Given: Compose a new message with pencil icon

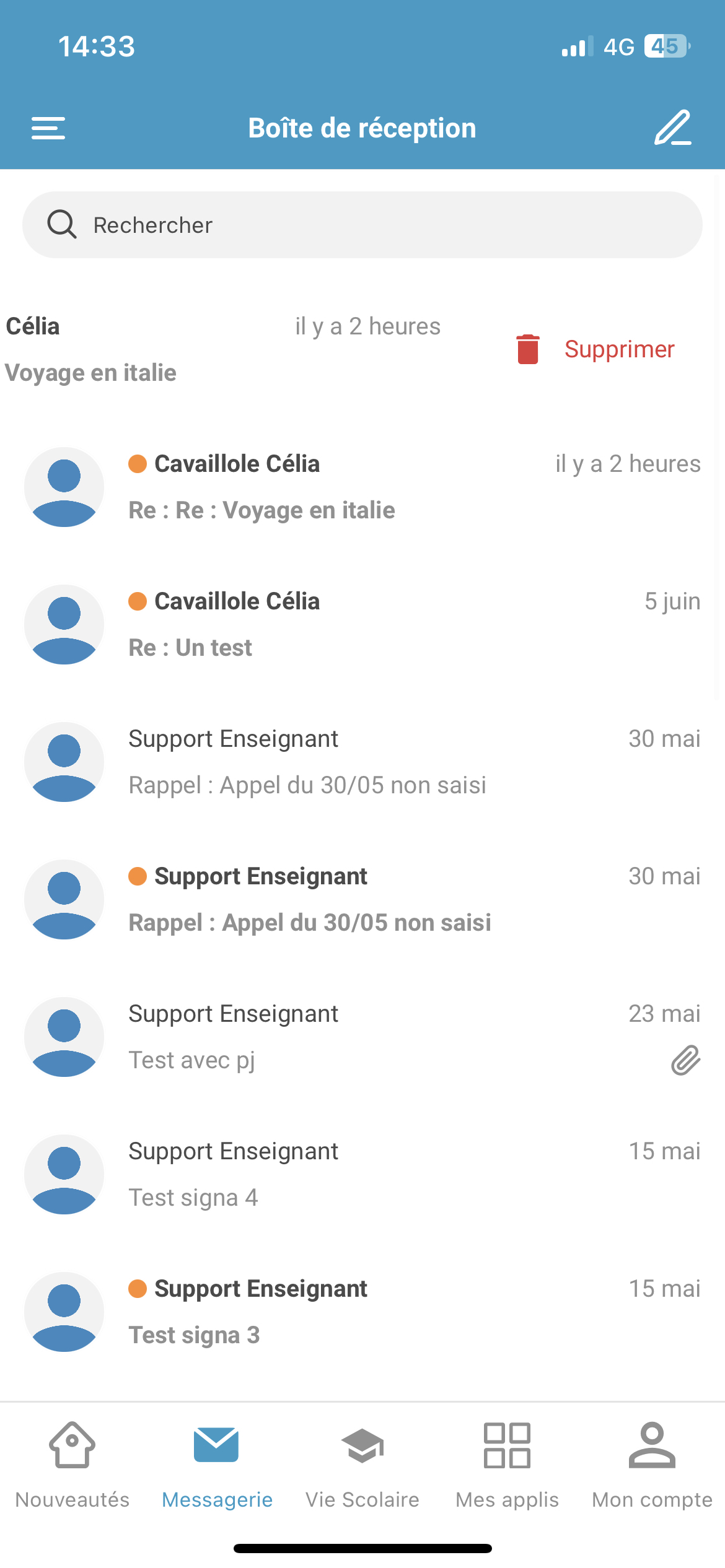Looking at the screenshot, I should pos(672,128).
